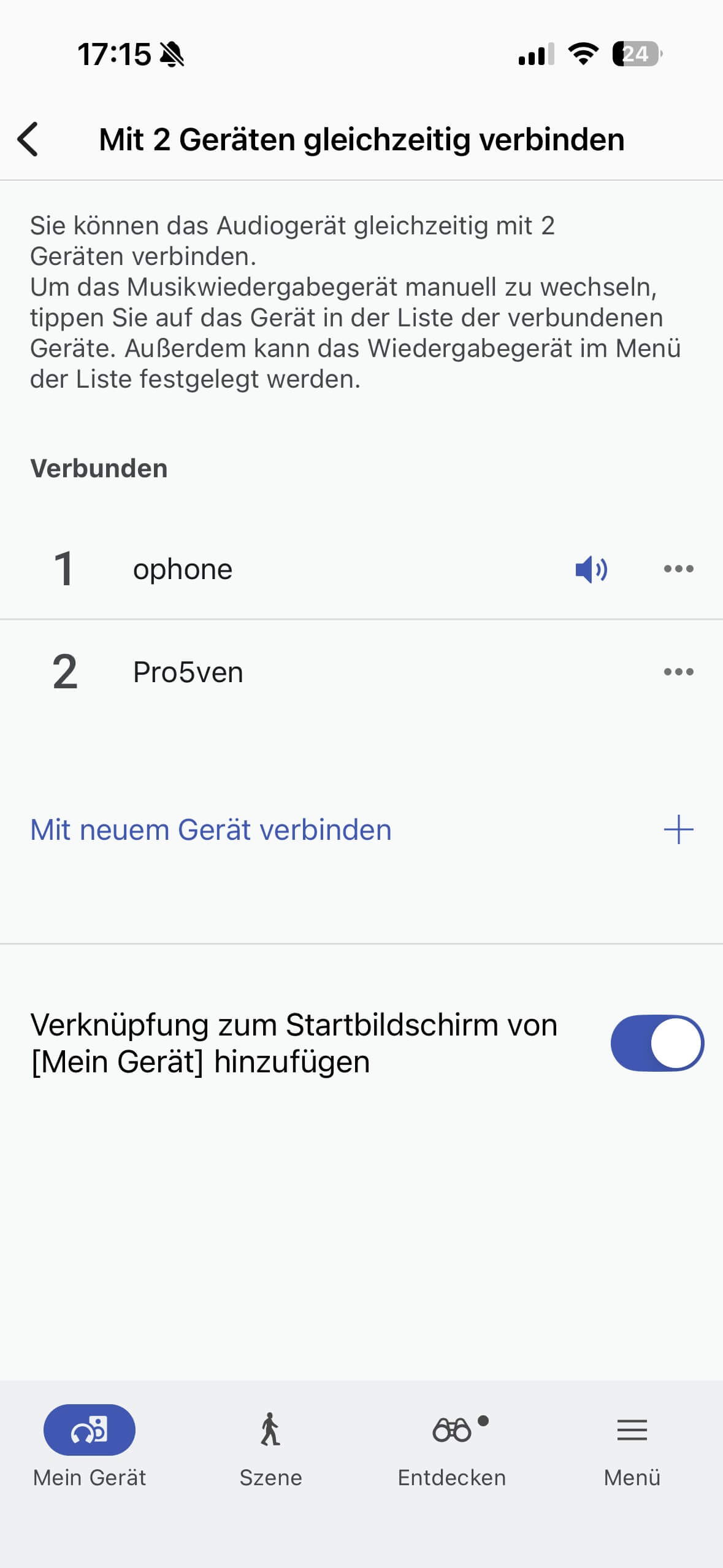Disable the Startbildschirm shortcut toggle

coord(657,1043)
